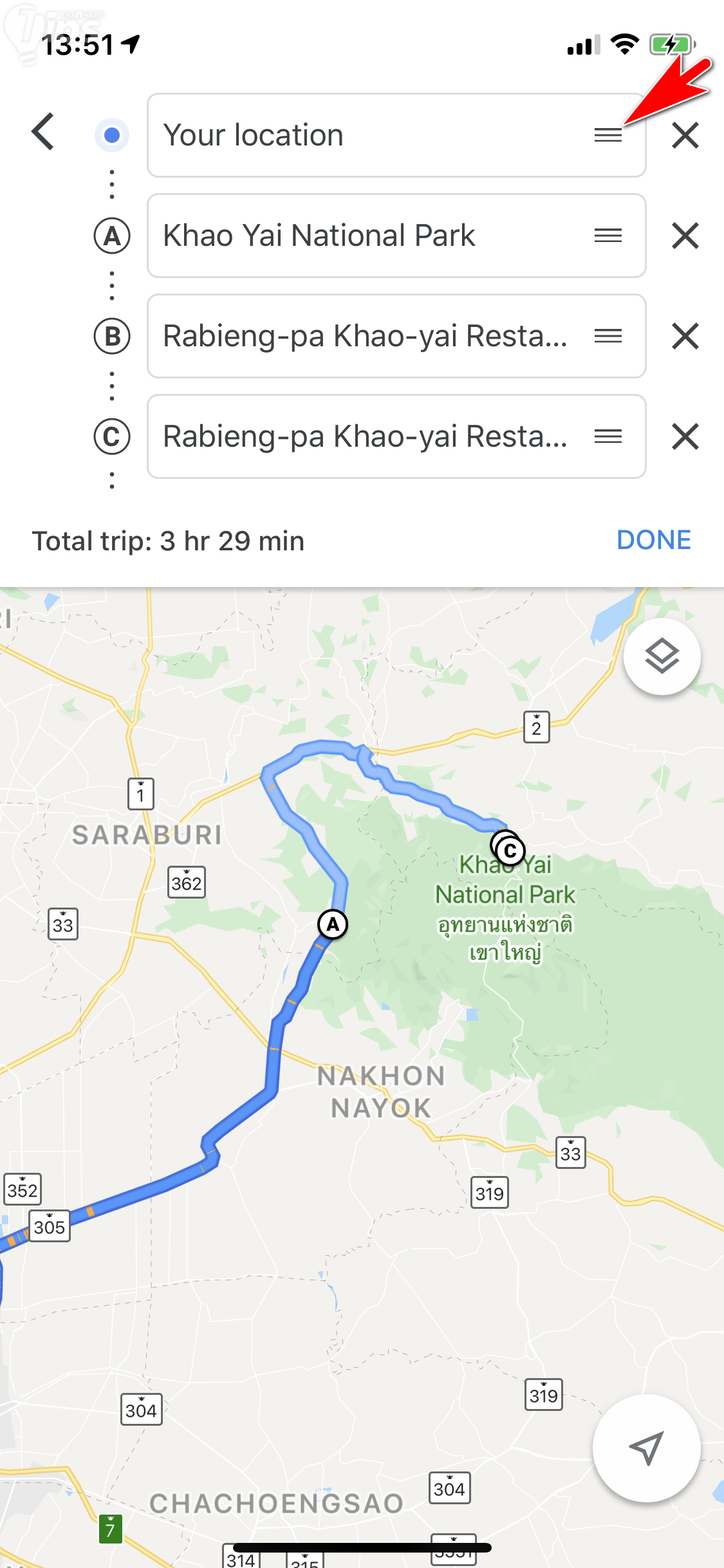Select marker A on the map
This screenshot has width=724, height=1568.
pyautogui.click(x=333, y=924)
